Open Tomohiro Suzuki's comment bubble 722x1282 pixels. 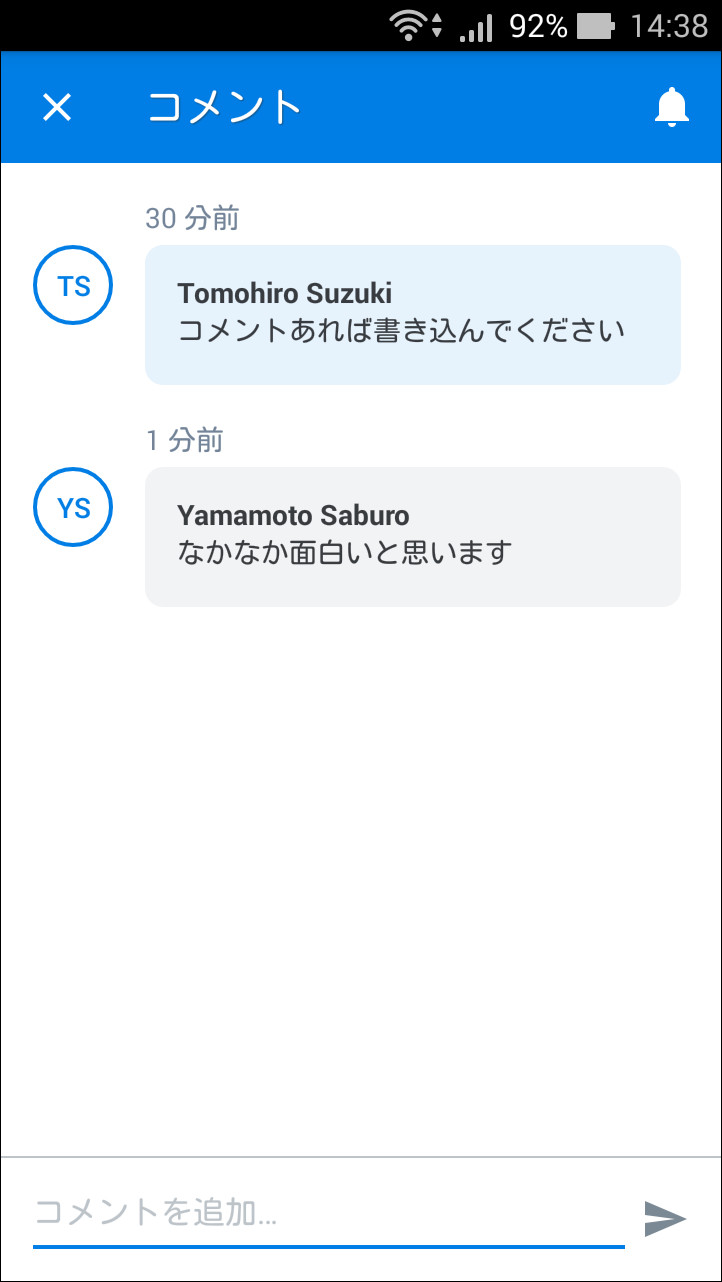(x=412, y=314)
